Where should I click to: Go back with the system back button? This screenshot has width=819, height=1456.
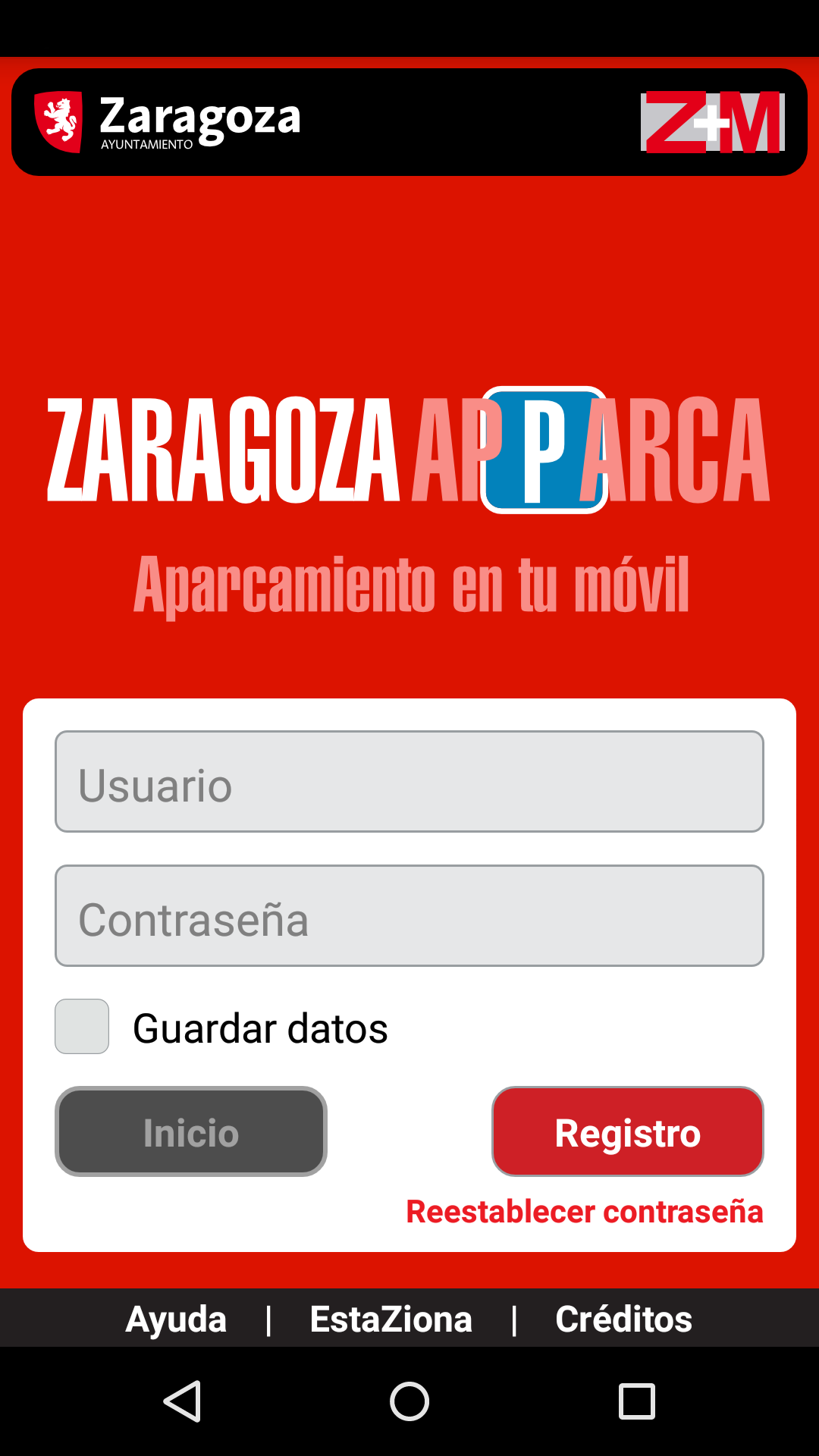coord(182,1401)
